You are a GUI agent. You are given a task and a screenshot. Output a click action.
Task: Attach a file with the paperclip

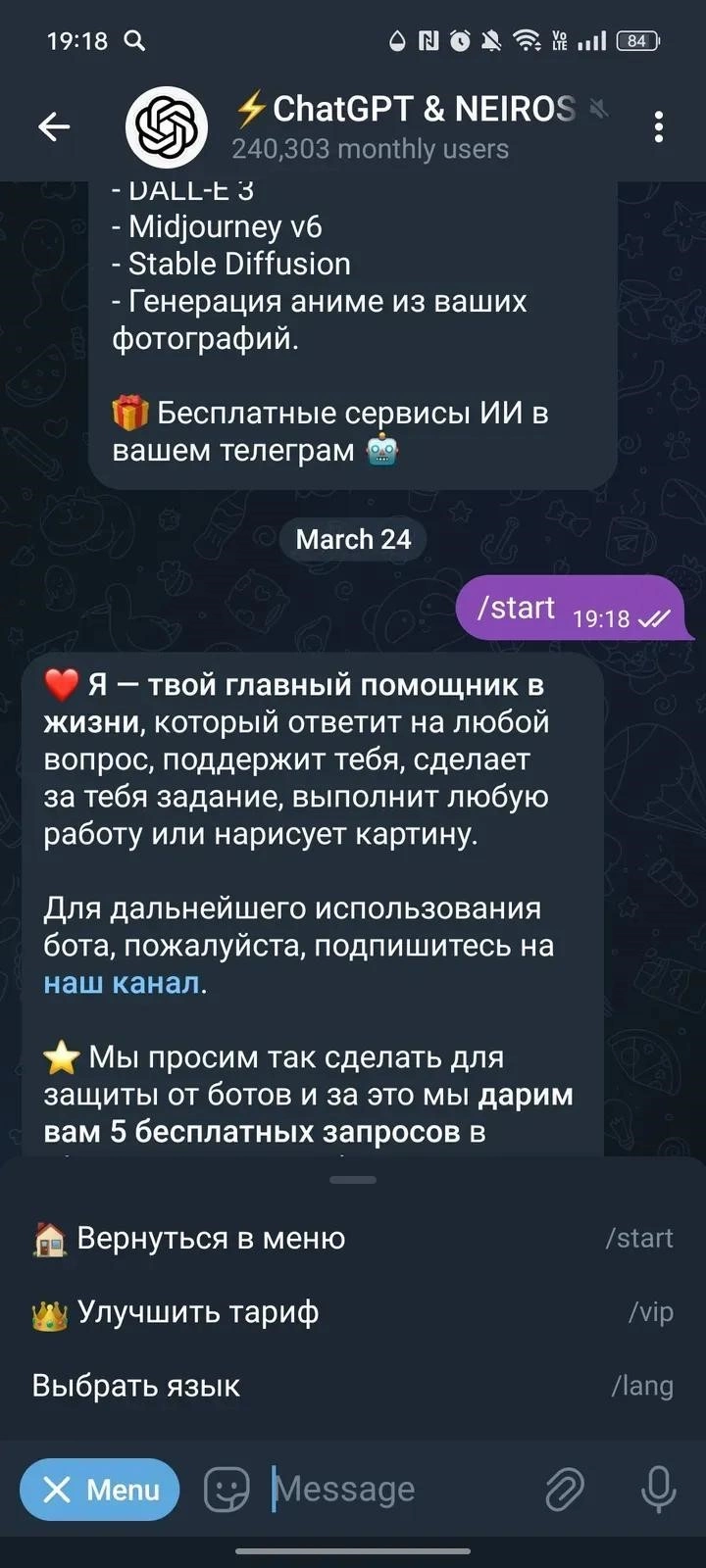565,1490
